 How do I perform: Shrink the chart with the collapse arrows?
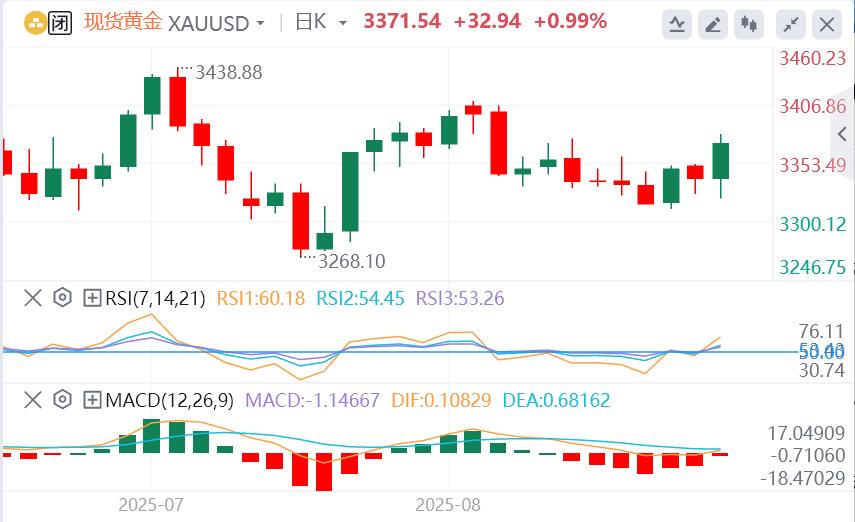(791, 24)
